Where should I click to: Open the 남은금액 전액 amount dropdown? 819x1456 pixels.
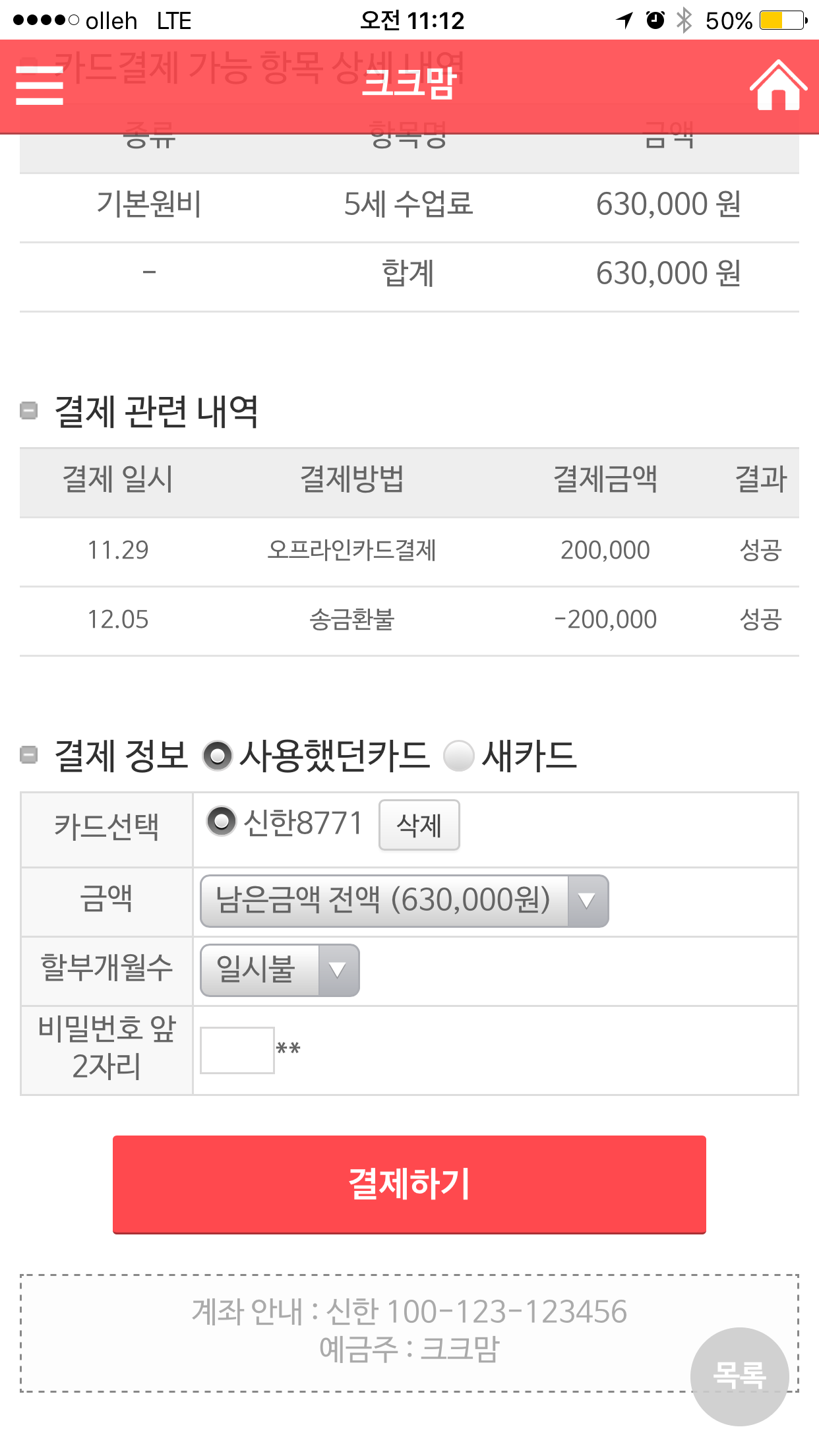click(404, 901)
